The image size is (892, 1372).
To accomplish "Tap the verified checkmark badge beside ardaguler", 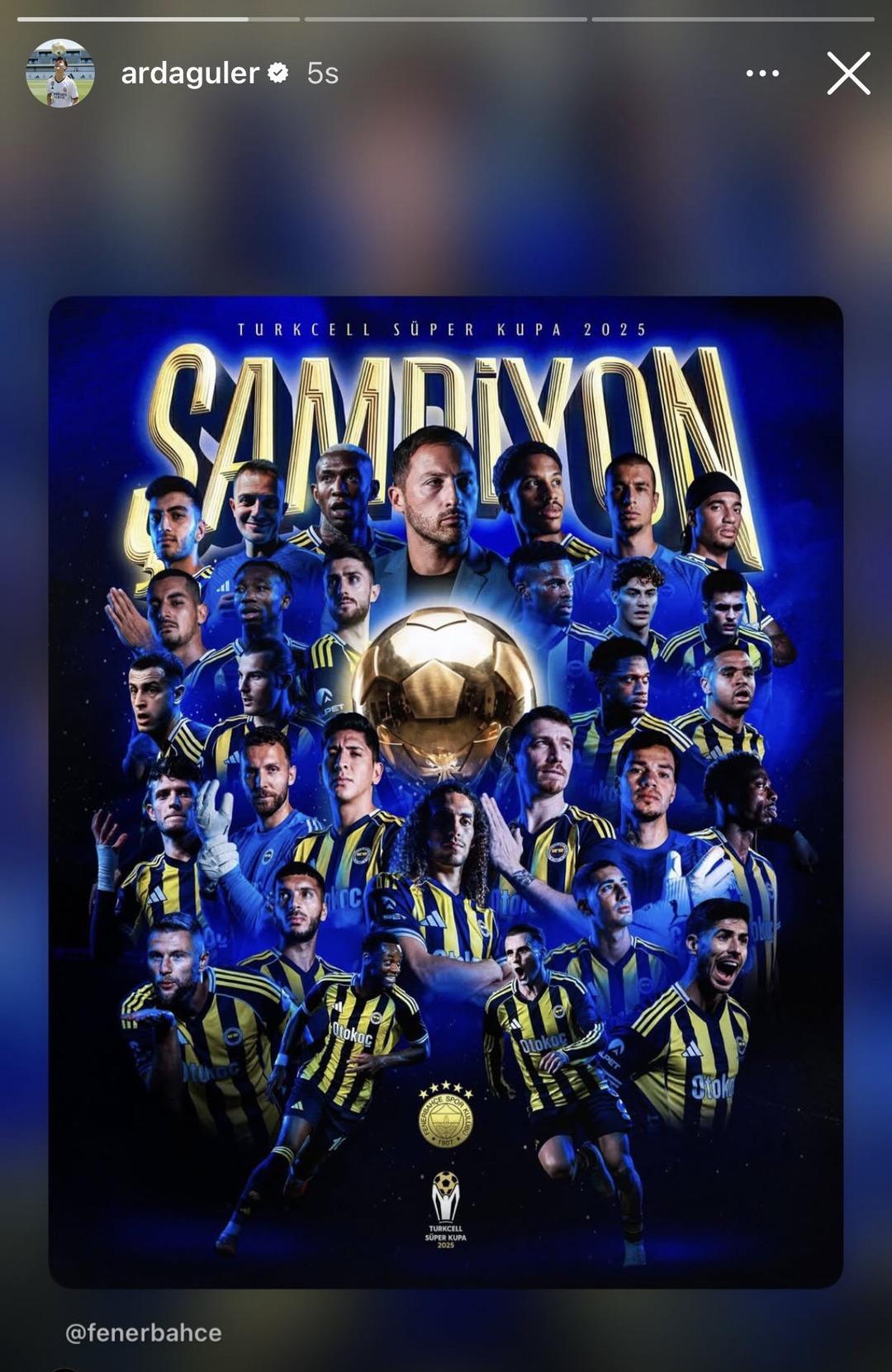I will 278,73.
